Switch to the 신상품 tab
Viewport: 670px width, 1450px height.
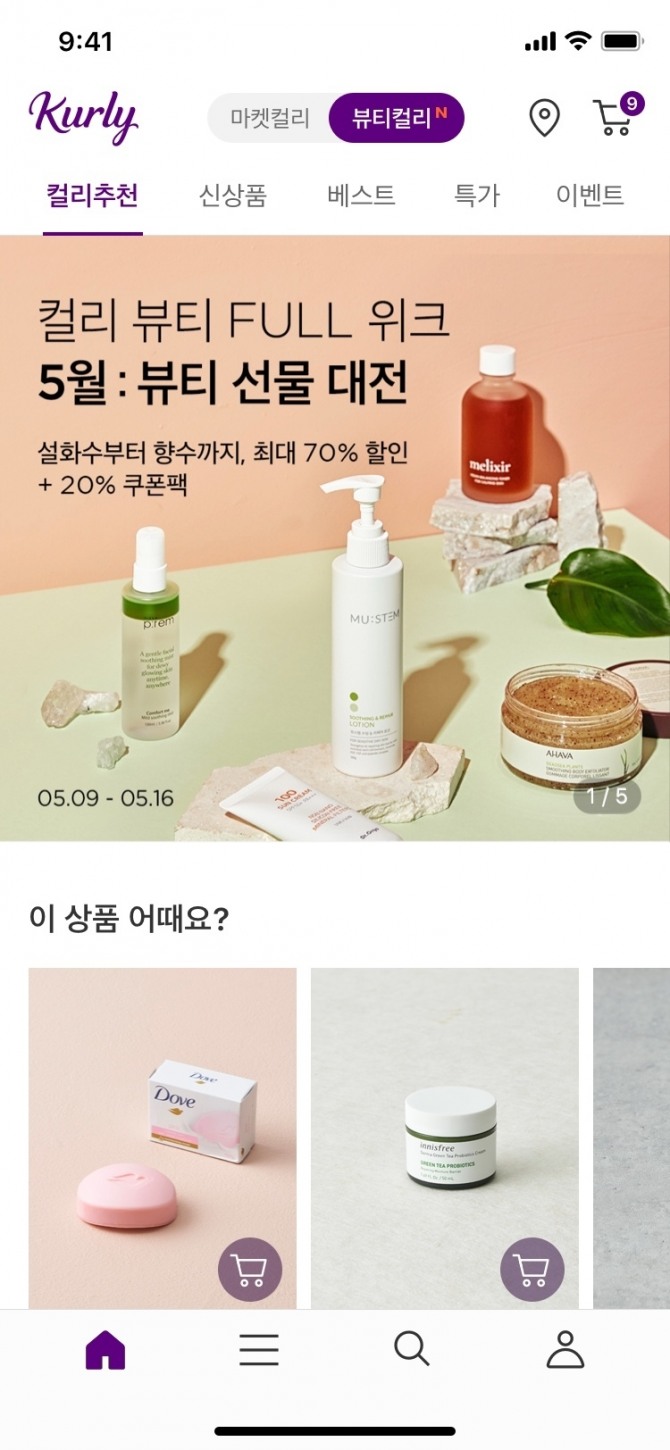point(233,195)
